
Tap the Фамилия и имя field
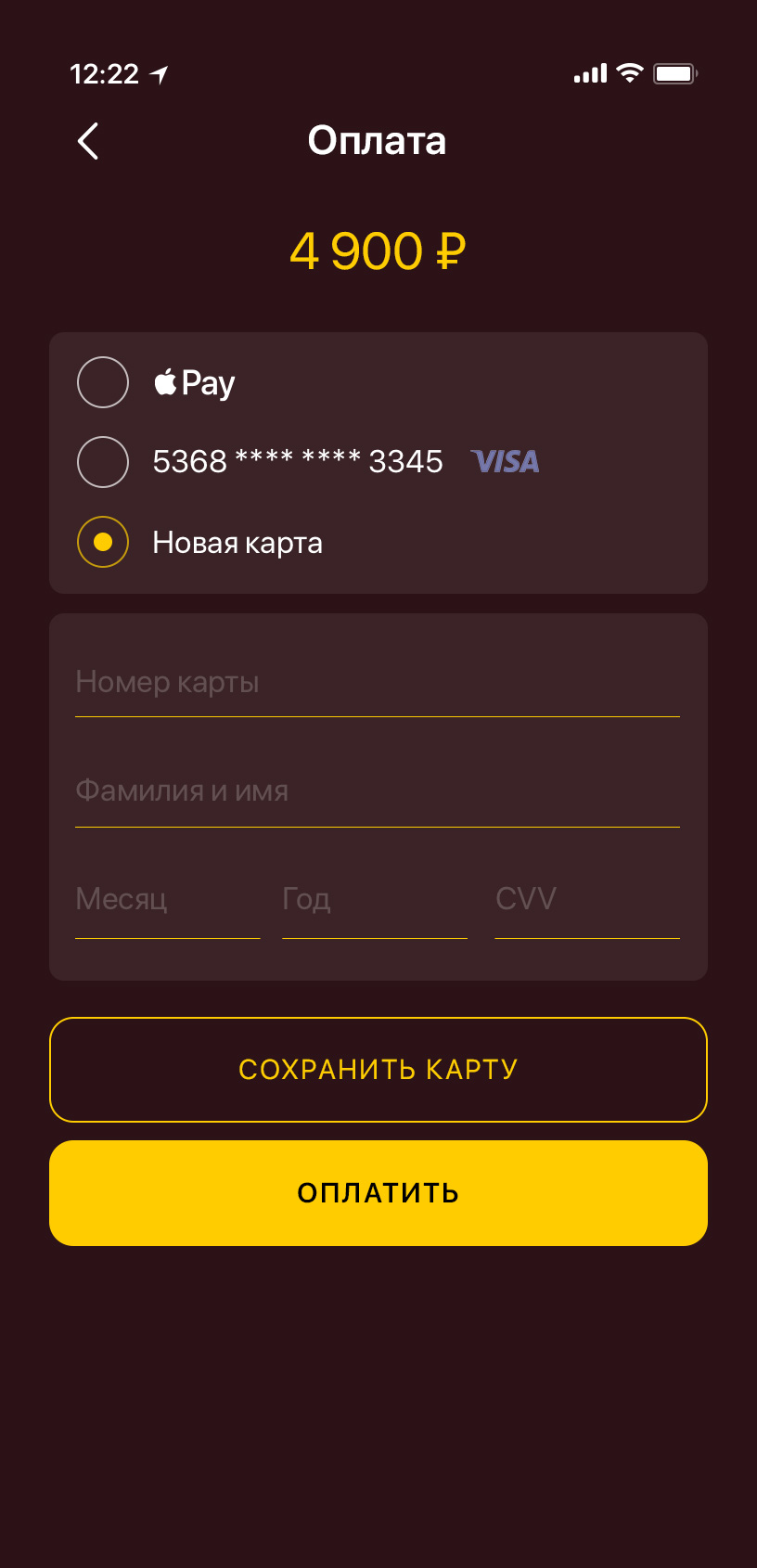pos(377,792)
